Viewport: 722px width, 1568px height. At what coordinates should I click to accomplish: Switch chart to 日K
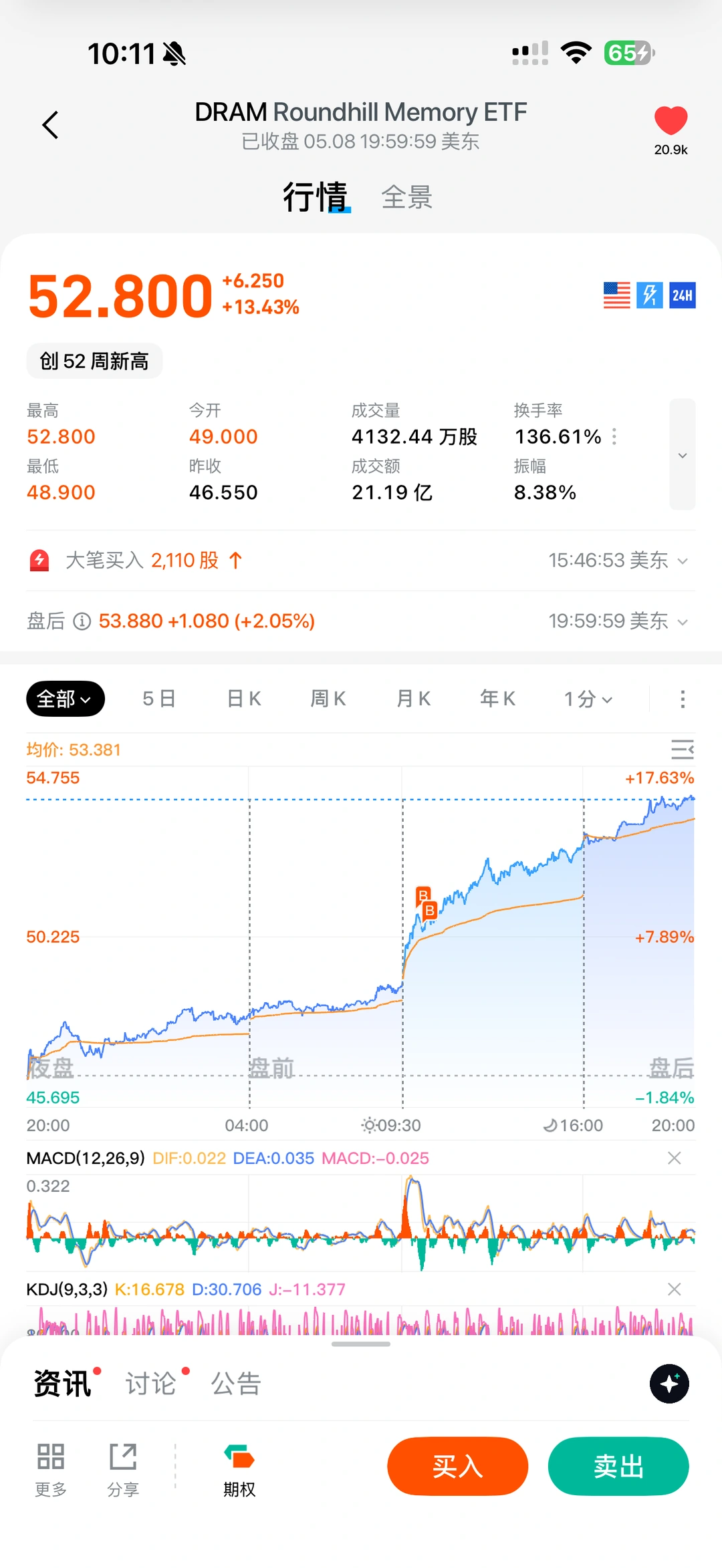point(244,699)
